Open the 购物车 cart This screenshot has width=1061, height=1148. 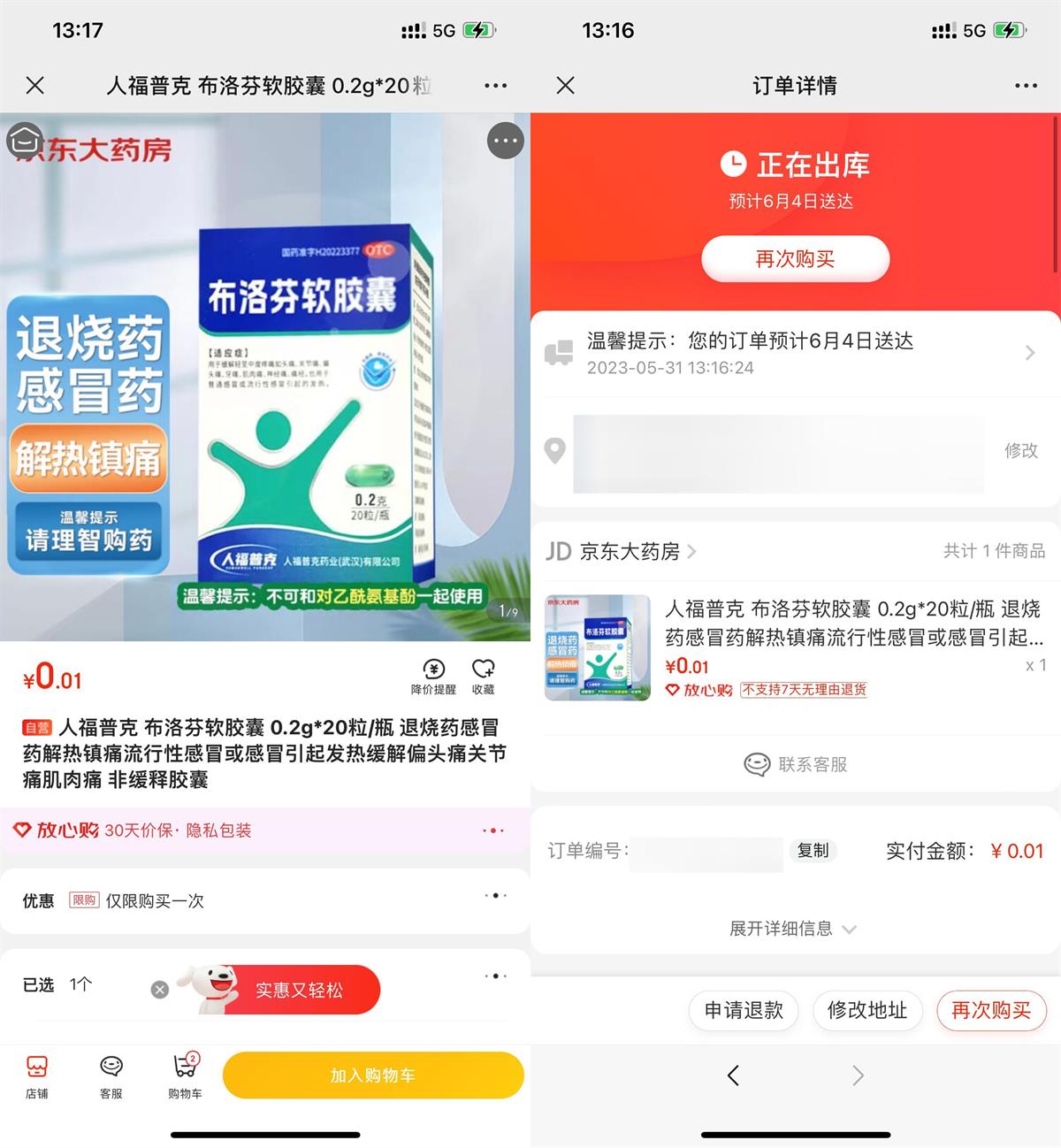185,1075
